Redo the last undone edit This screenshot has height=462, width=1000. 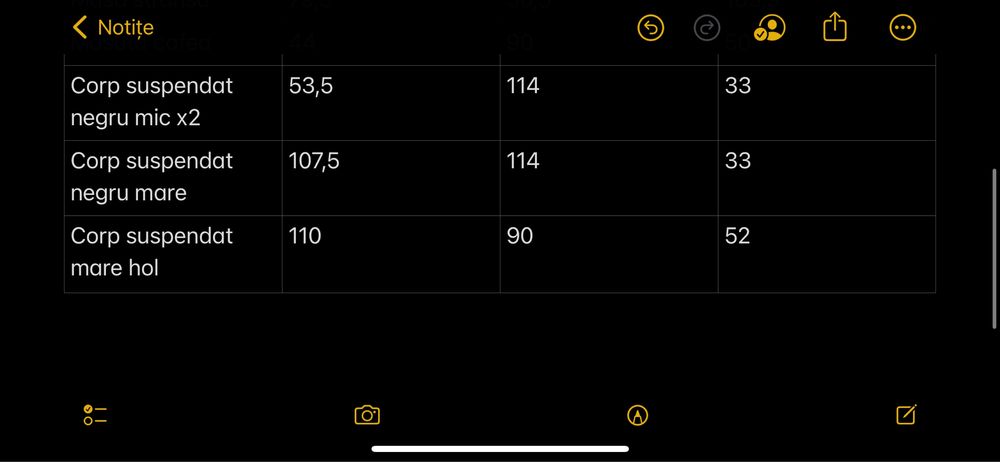[707, 29]
